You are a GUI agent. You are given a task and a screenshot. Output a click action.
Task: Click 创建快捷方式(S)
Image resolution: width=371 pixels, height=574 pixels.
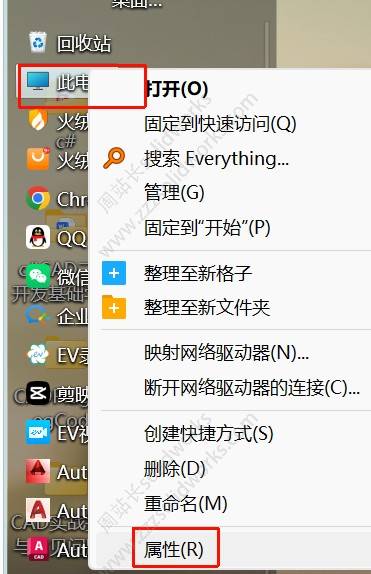pyautogui.click(x=209, y=433)
